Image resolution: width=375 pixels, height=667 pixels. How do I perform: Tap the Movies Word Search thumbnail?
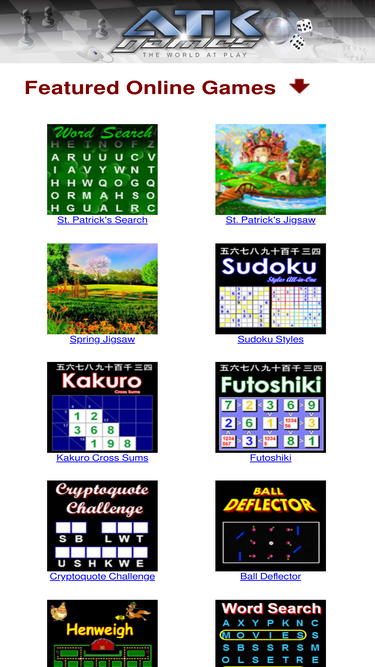(x=270, y=633)
